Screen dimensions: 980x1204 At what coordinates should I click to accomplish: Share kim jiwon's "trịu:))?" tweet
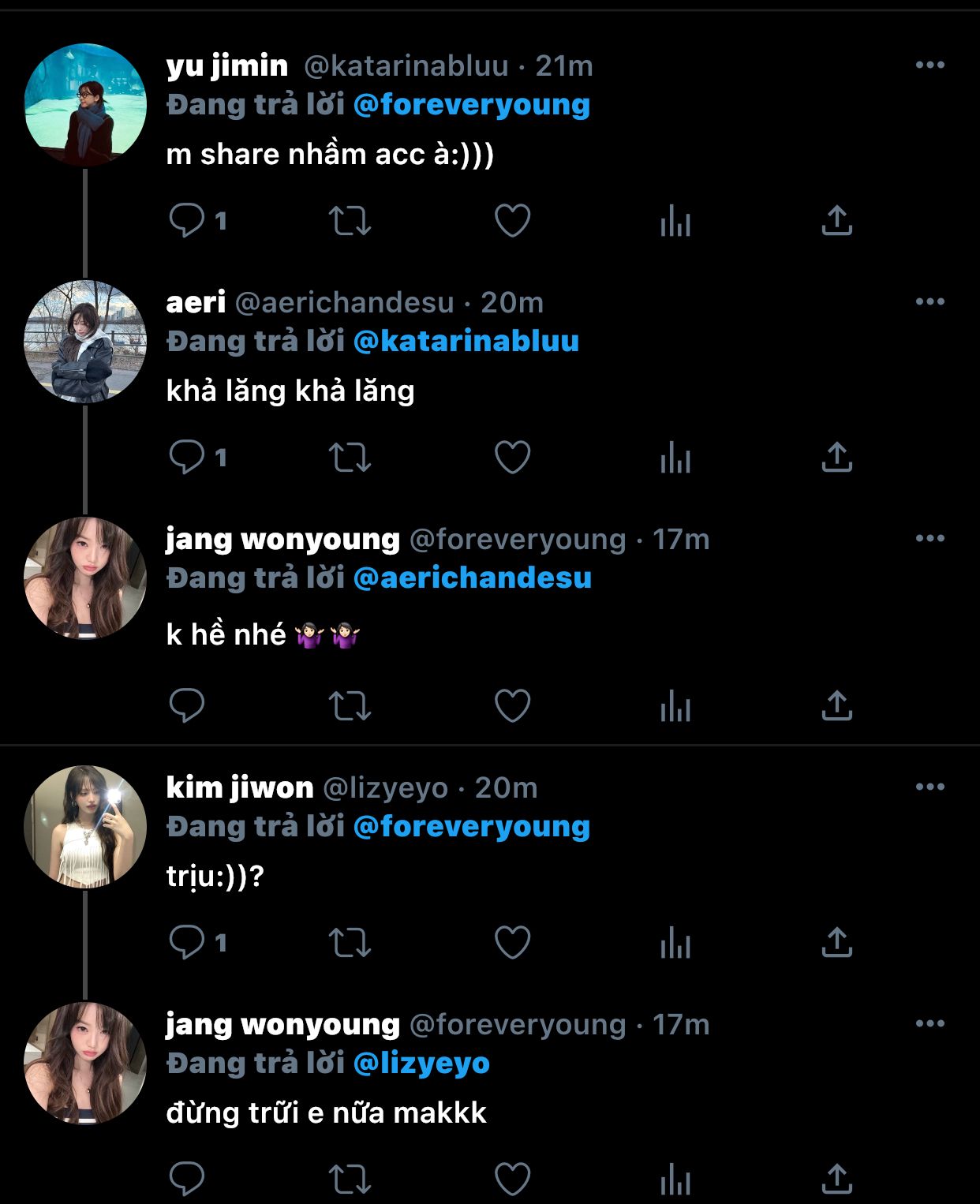[x=836, y=942]
